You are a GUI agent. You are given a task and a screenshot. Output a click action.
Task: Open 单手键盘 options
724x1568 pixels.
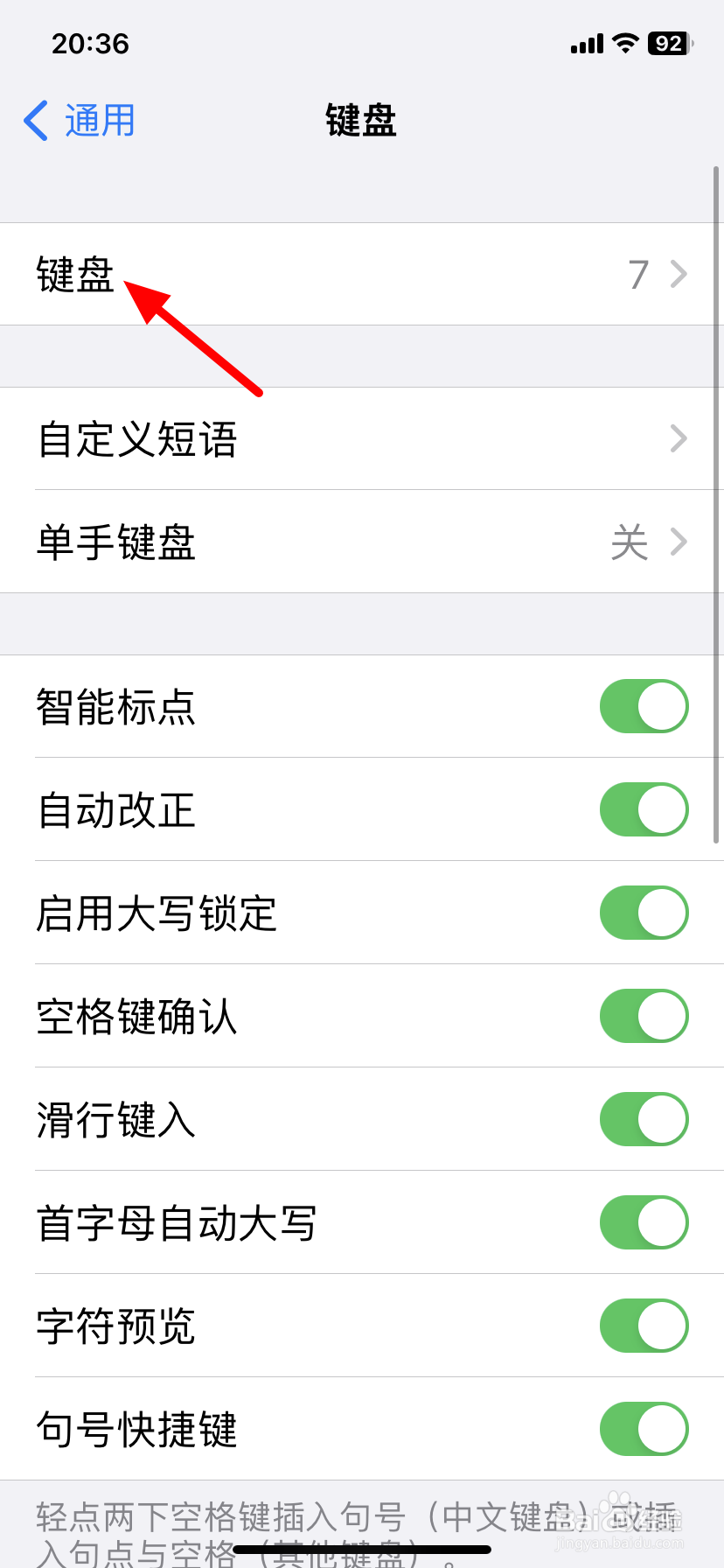(x=362, y=542)
